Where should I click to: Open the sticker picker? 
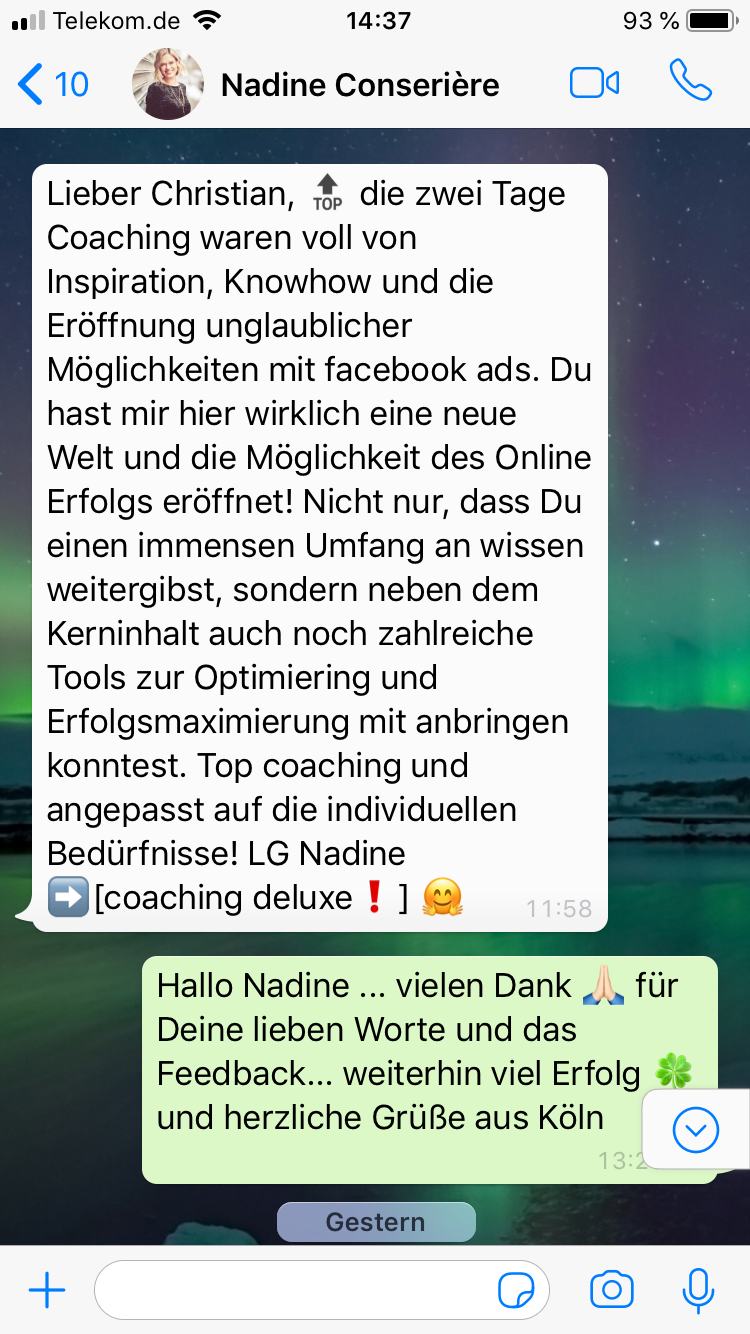click(516, 1291)
